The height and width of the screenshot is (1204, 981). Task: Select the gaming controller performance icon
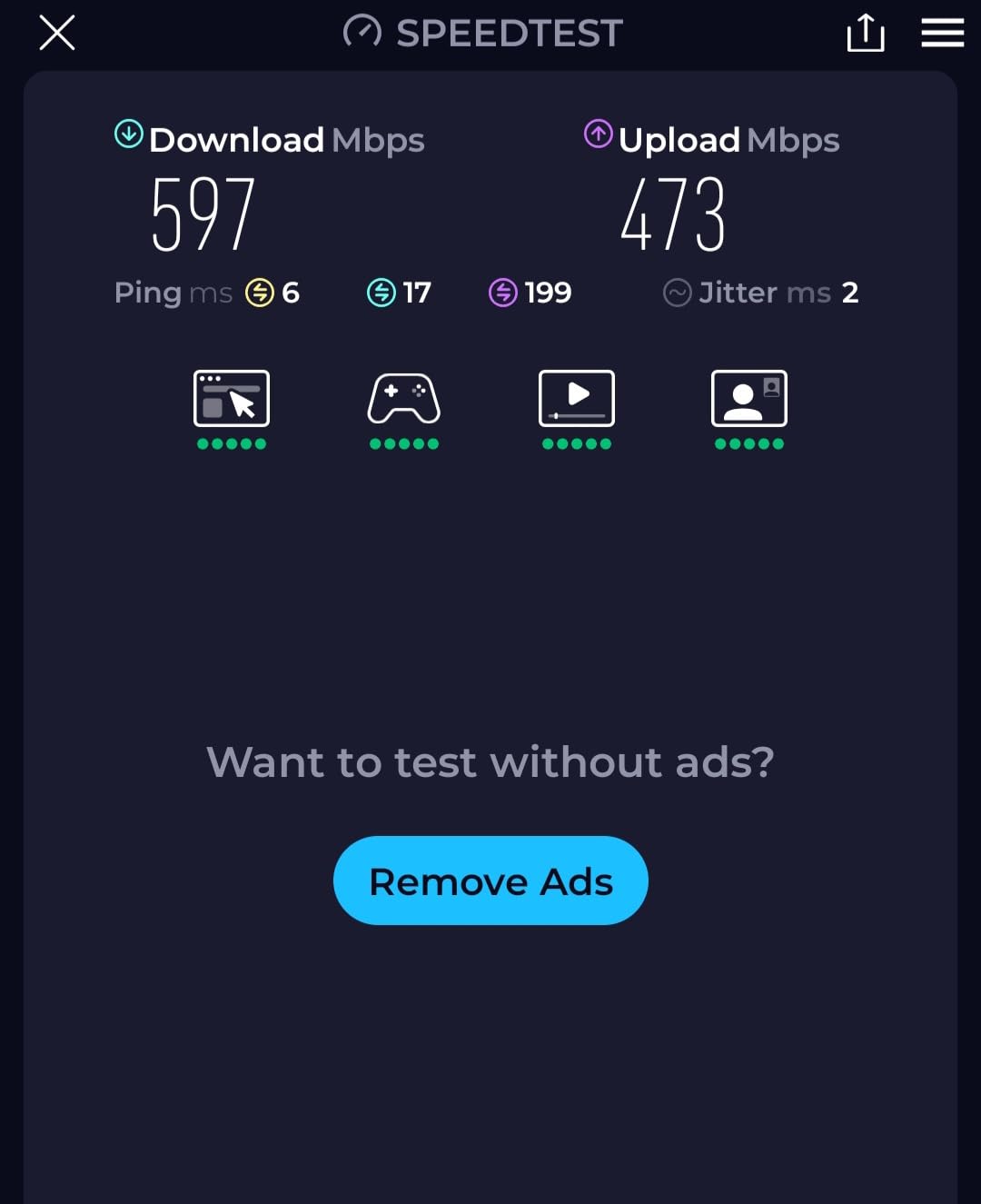click(403, 398)
